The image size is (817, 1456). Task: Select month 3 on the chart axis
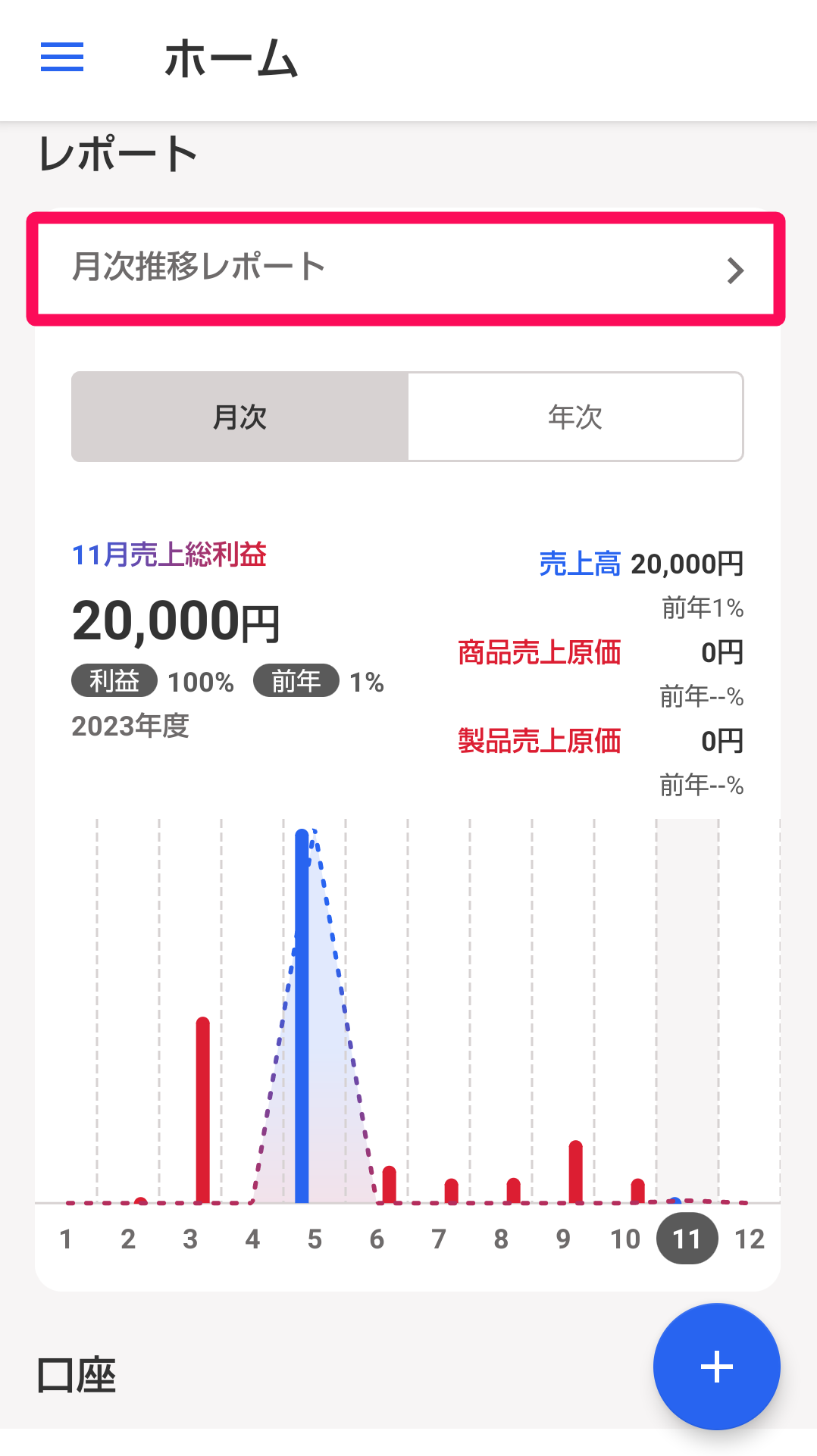(x=190, y=1239)
